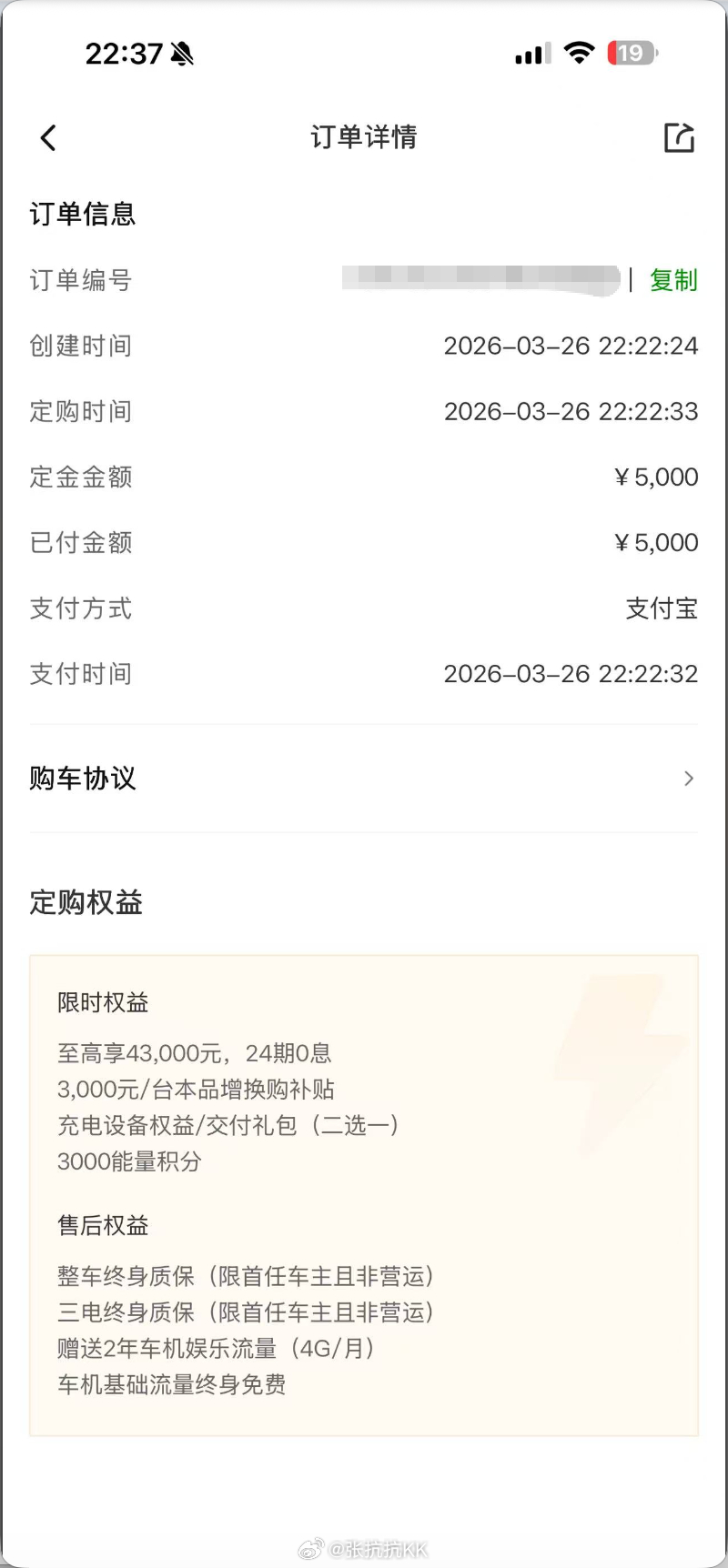Select the deposit amount ¥5,000 row

click(364, 477)
